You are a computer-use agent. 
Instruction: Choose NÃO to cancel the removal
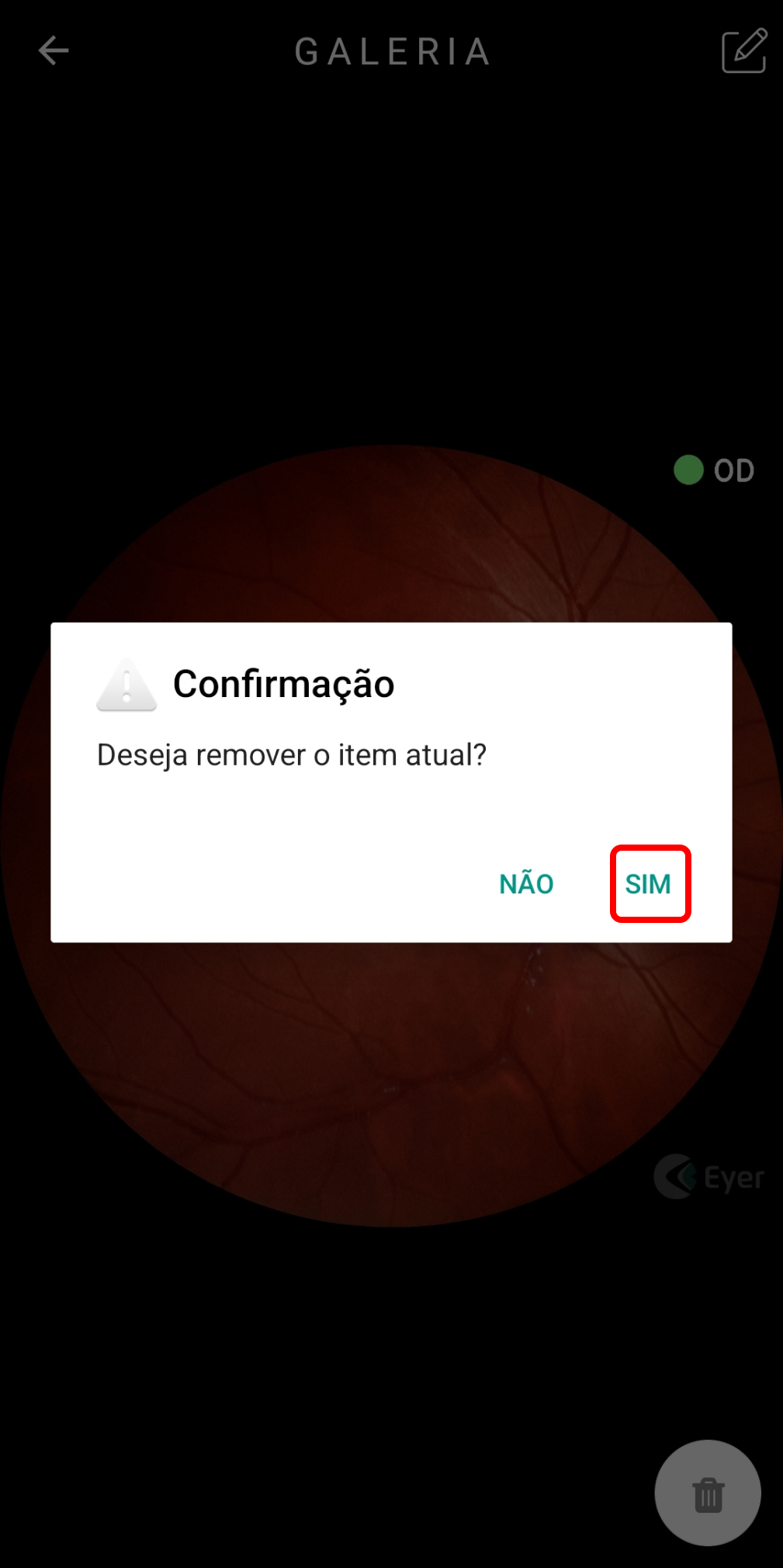click(x=526, y=884)
